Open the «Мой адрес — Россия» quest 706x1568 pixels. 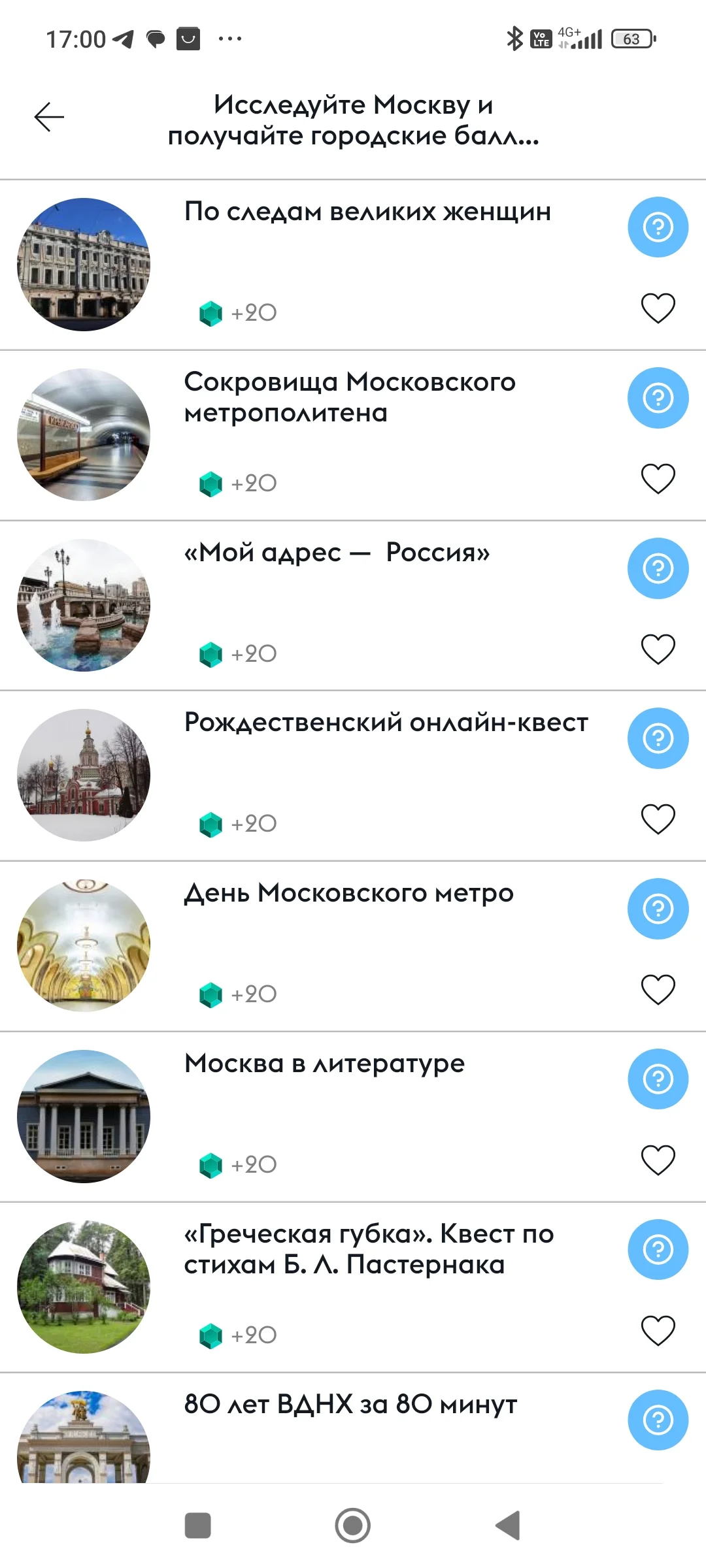pos(353,606)
